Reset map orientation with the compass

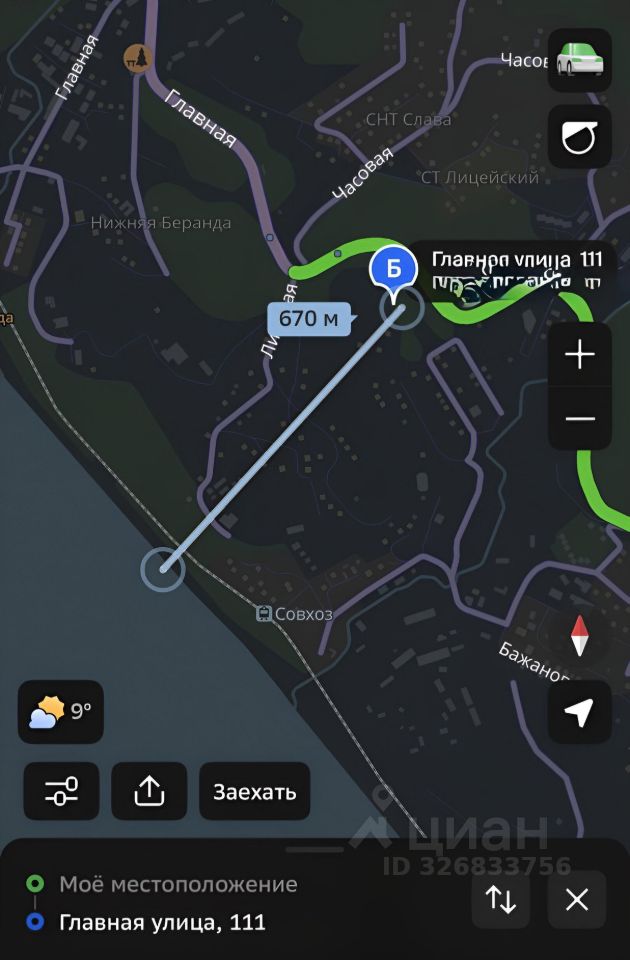click(x=579, y=636)
